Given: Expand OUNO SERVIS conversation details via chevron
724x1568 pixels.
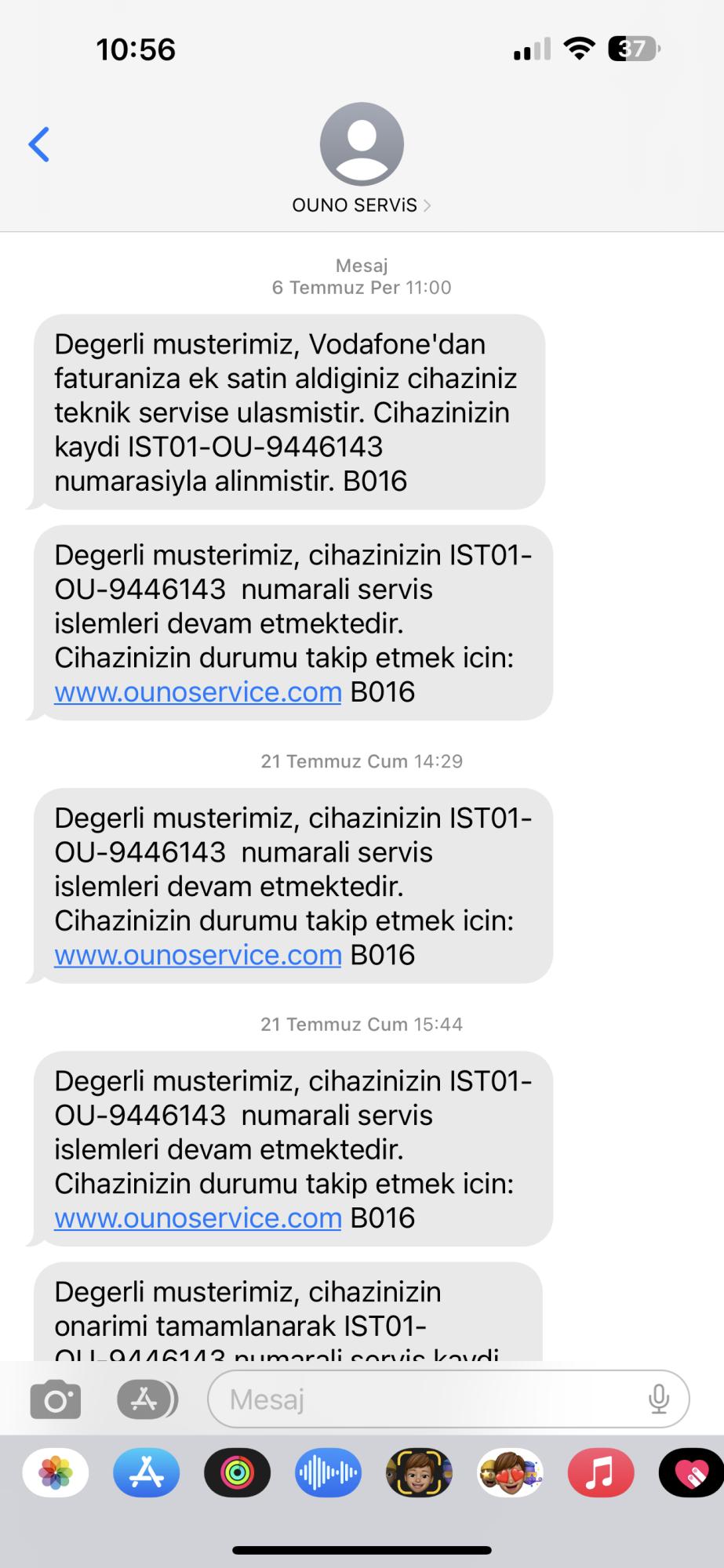Looking at the screenshot, I should coord(428,205).
